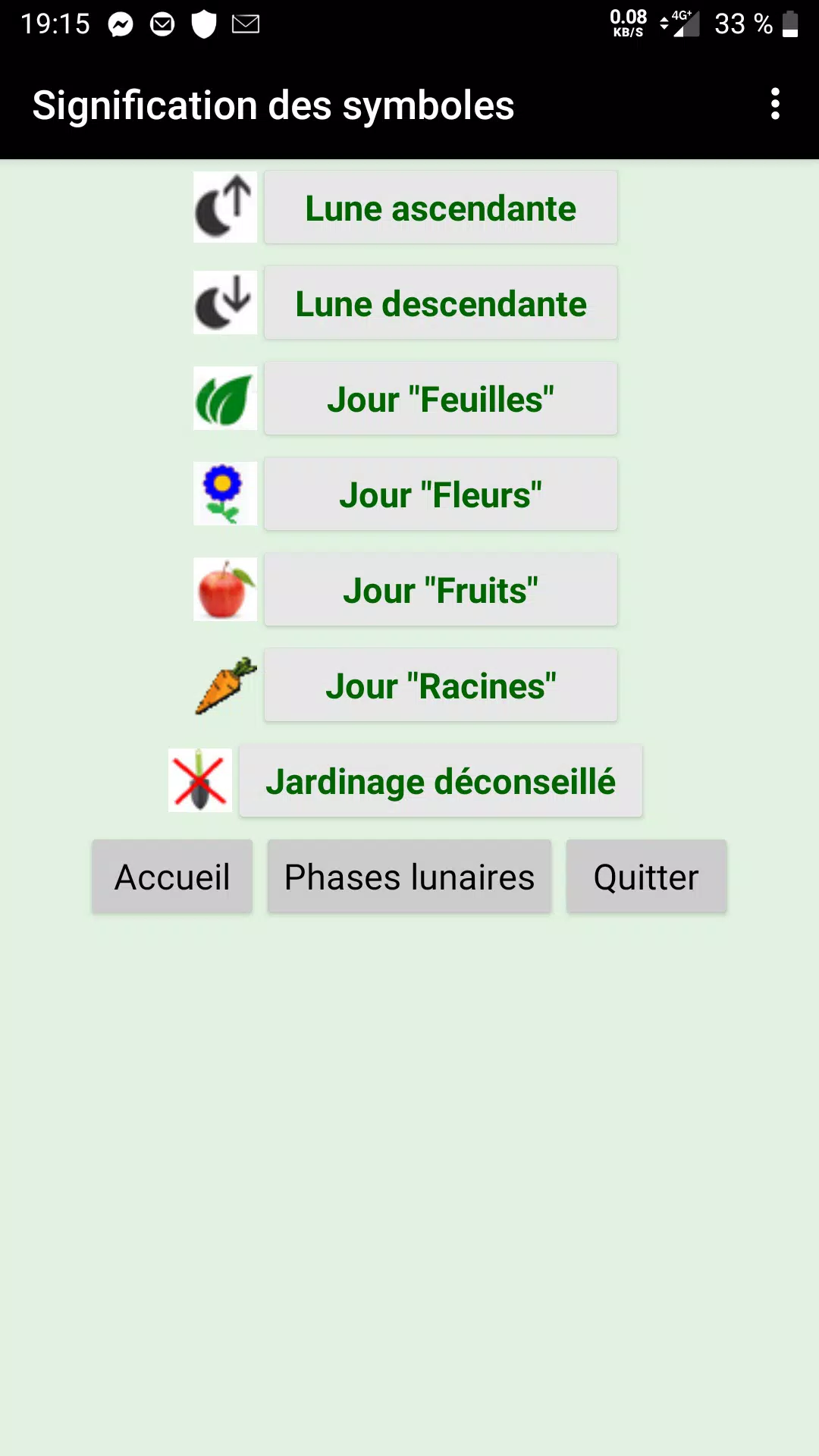Screen dimensions: 819x1456
Task: Choose the Jour "Fleurs" button
Action: click(x=441, y=494)
